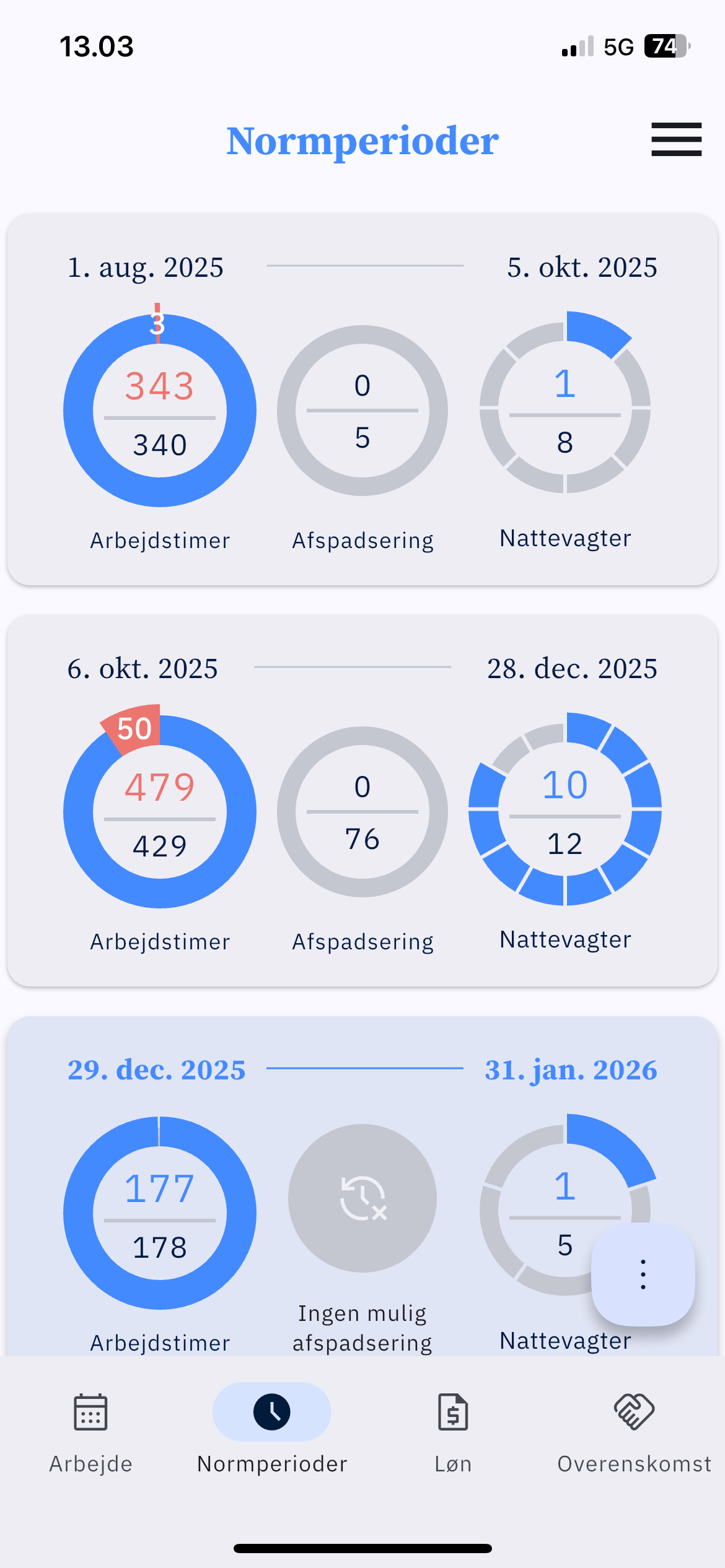Screen dimensions: 725x1568
Task: Open the period card starting 6. okt. 2025
Action: pyautogui.click(x=362, y=669)
